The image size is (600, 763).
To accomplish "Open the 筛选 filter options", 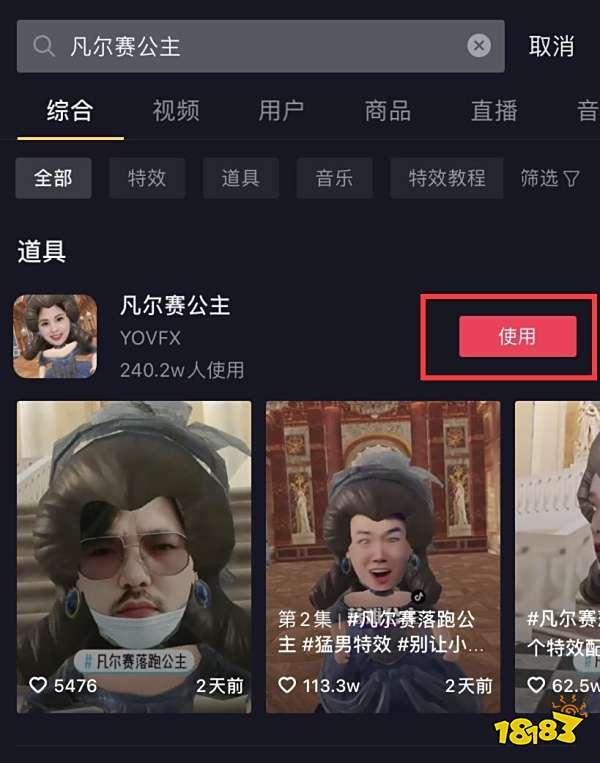I will (550, 178).
